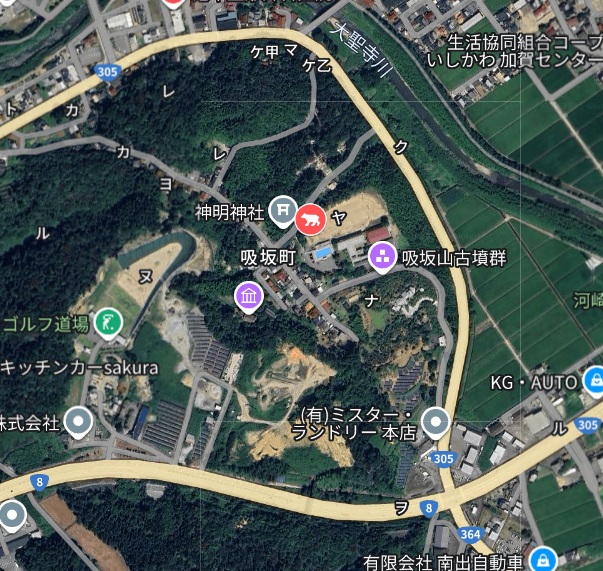
Task: Tap the KG・AUTO shop marker
Action: [x=595, y=380]
